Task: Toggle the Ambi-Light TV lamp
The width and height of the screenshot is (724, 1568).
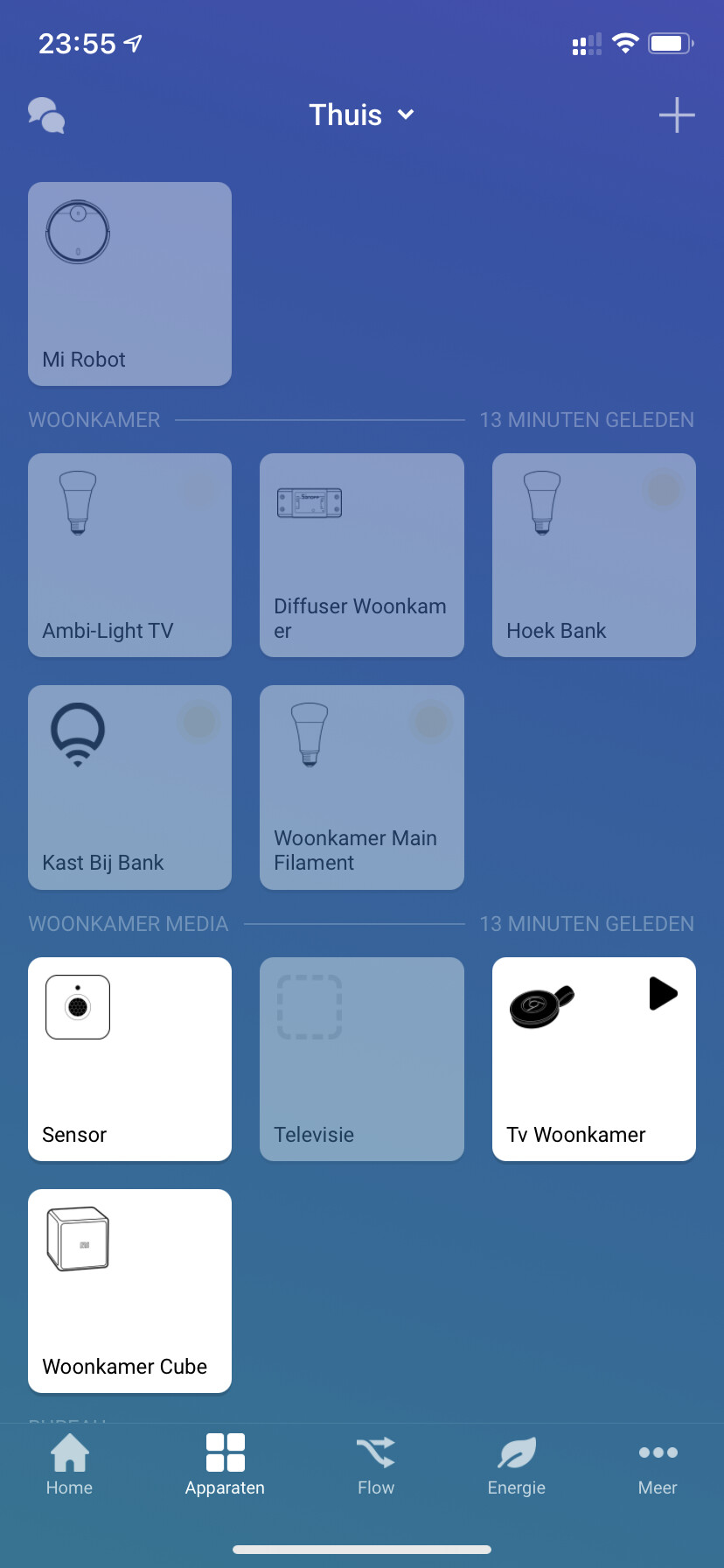Action: click(129, 555)
